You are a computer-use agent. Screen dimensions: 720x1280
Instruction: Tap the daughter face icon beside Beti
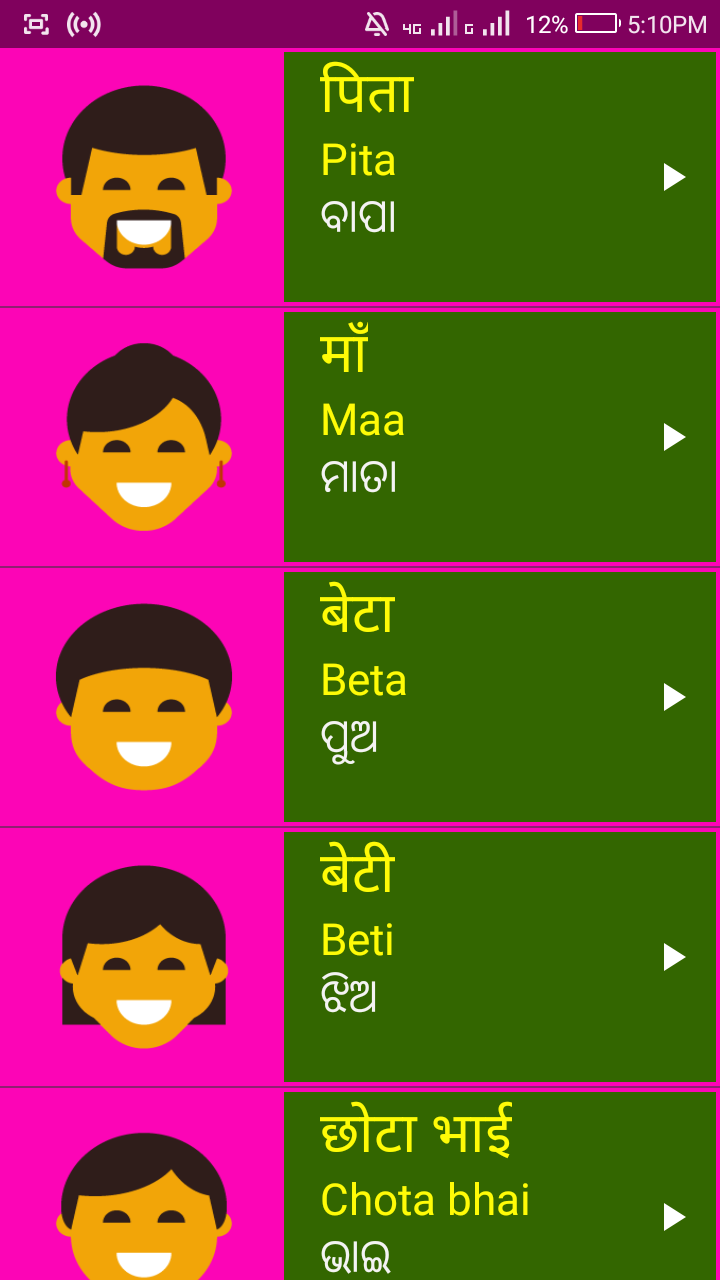[x=145, y=957]
